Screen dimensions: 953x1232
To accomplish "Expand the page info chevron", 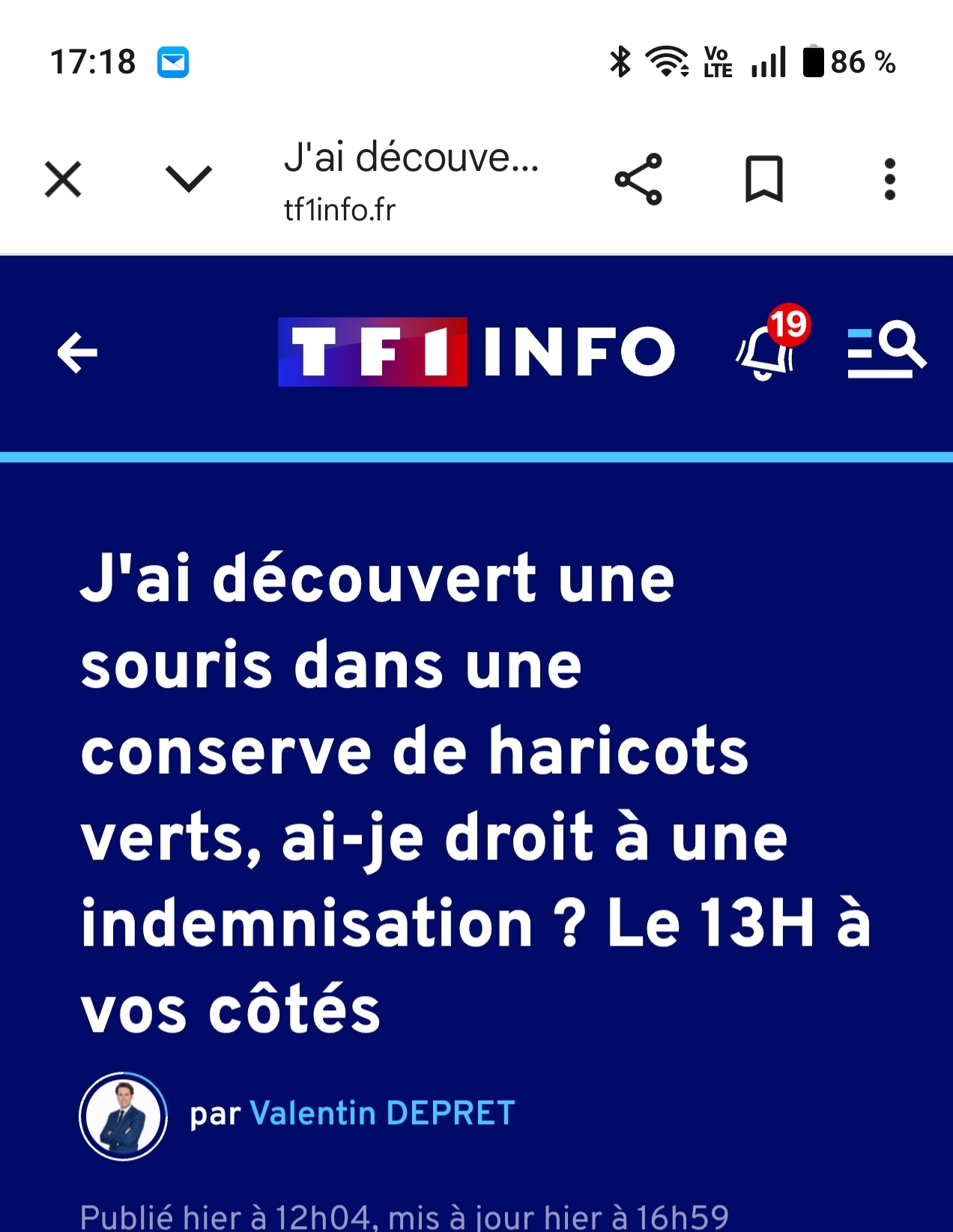I will tap(188, 180).
